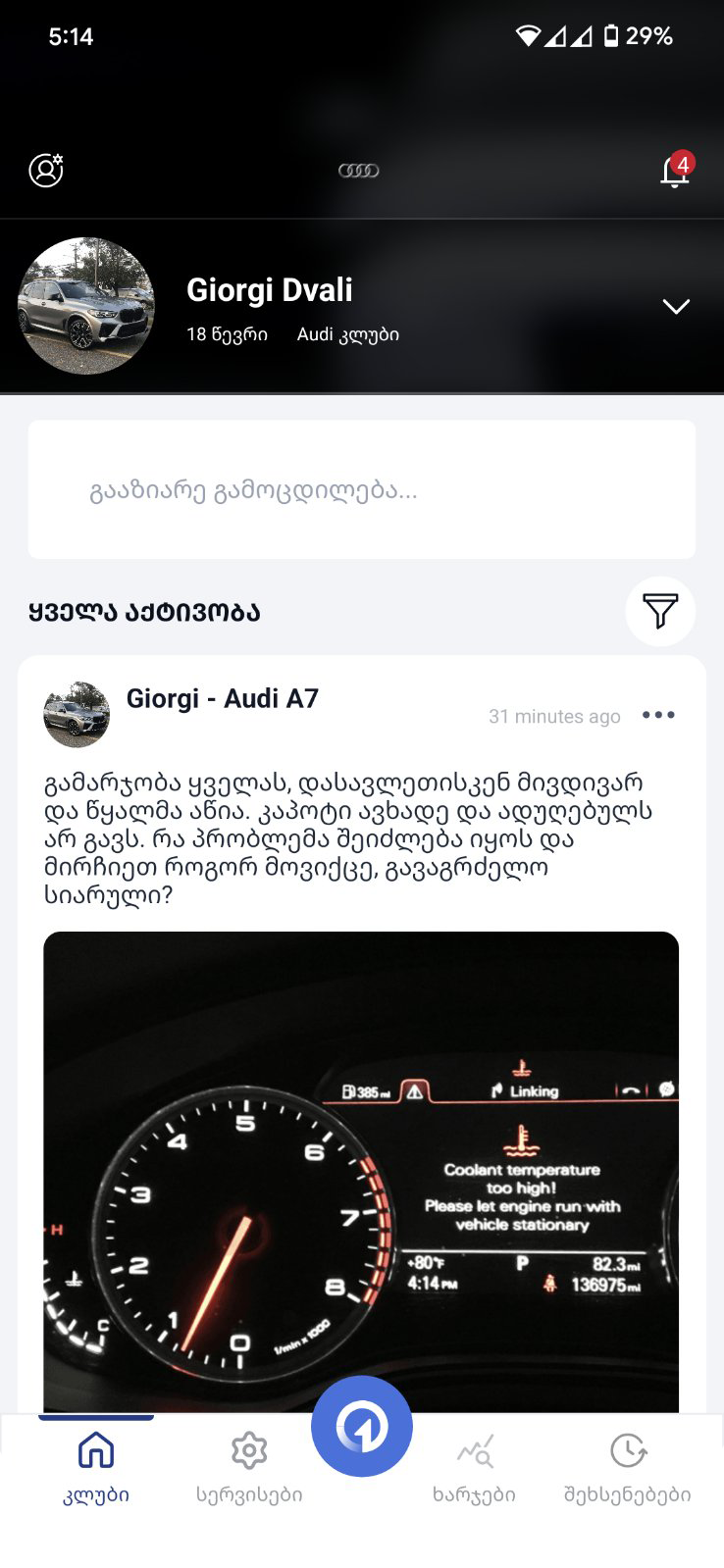Screen dimensions: 724x1568
Task: Open the notifications bell
Action: pyautogui.click(x=675, y=172)
